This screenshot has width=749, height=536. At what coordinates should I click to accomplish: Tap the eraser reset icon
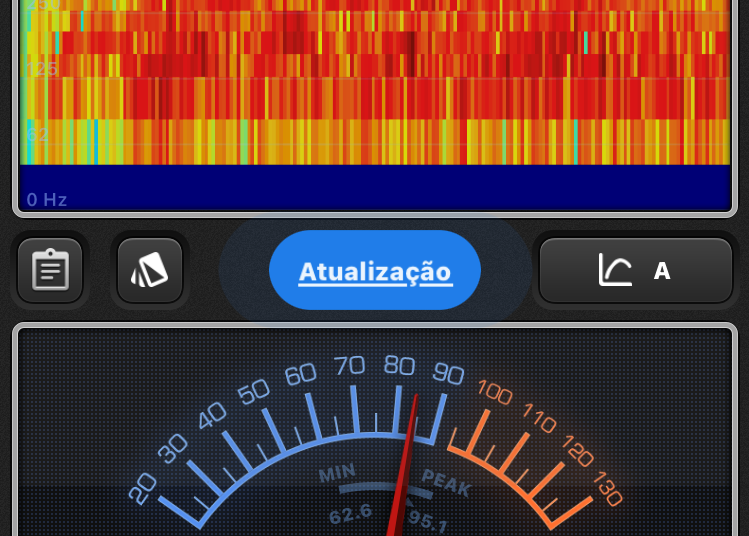point(150,270)
